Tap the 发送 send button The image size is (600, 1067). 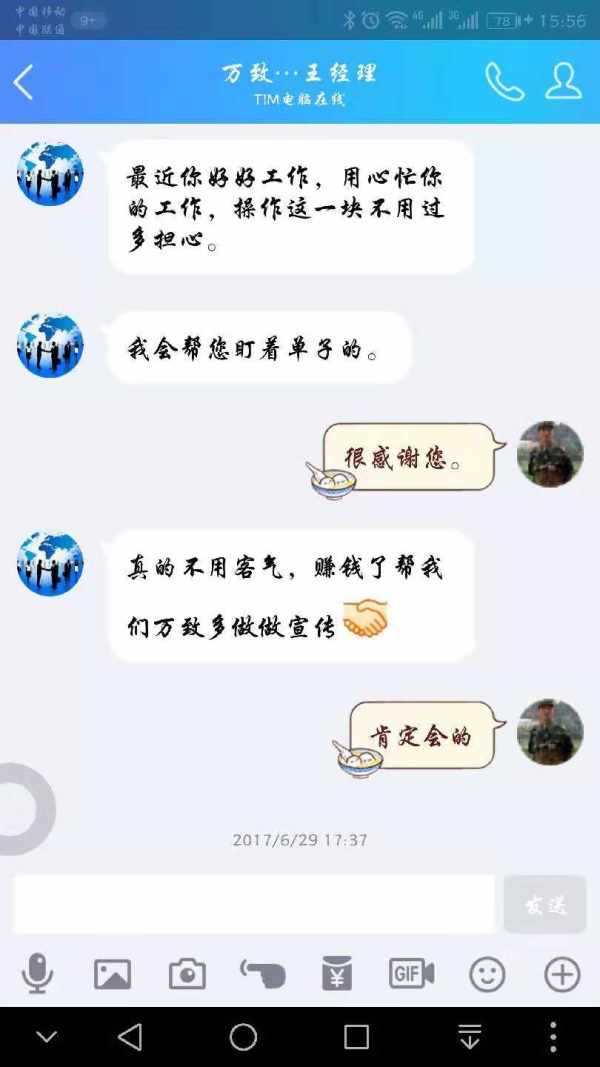click(x=545, y=904)
